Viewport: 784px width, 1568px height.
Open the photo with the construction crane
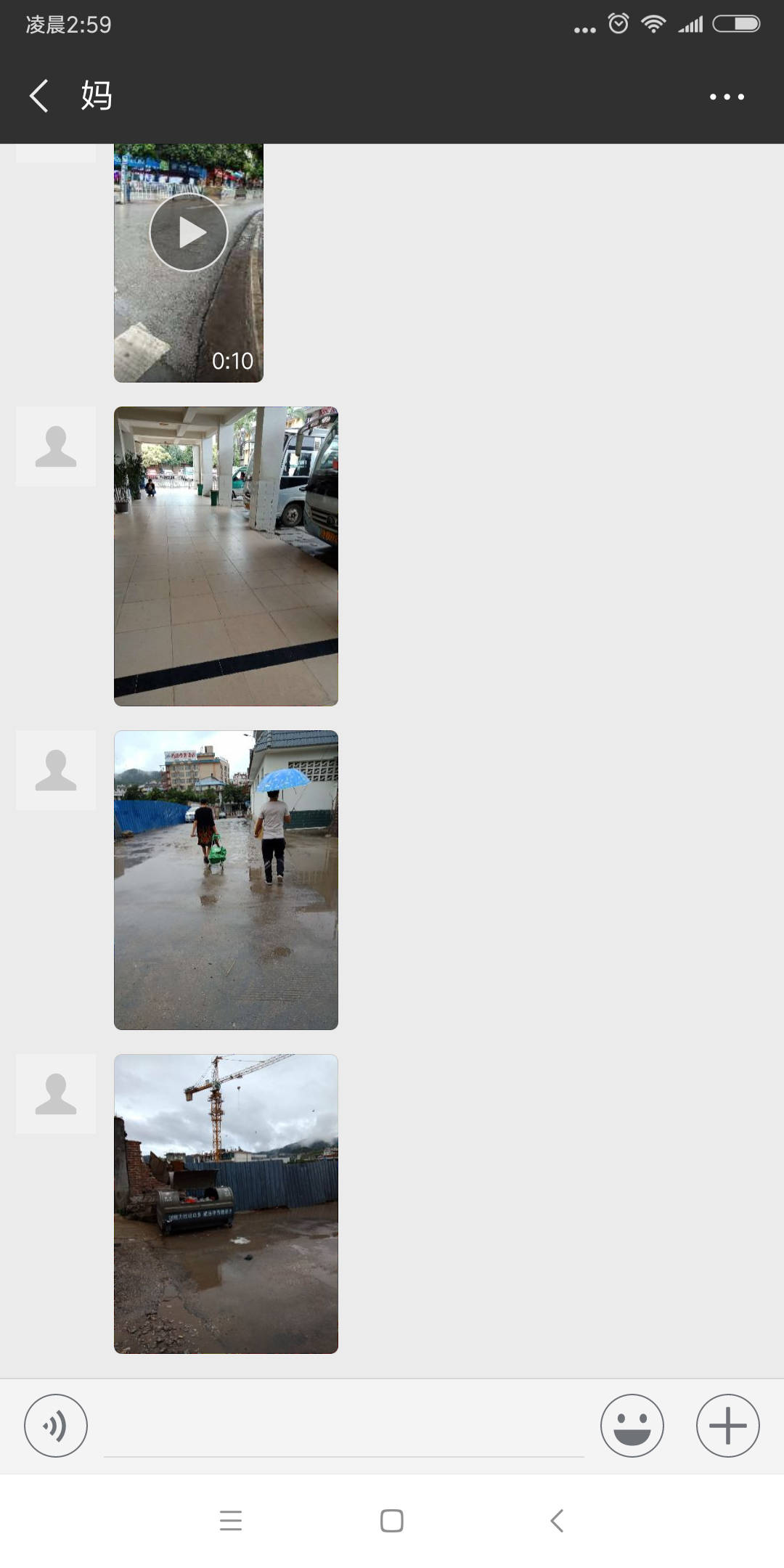[226, 1204]
